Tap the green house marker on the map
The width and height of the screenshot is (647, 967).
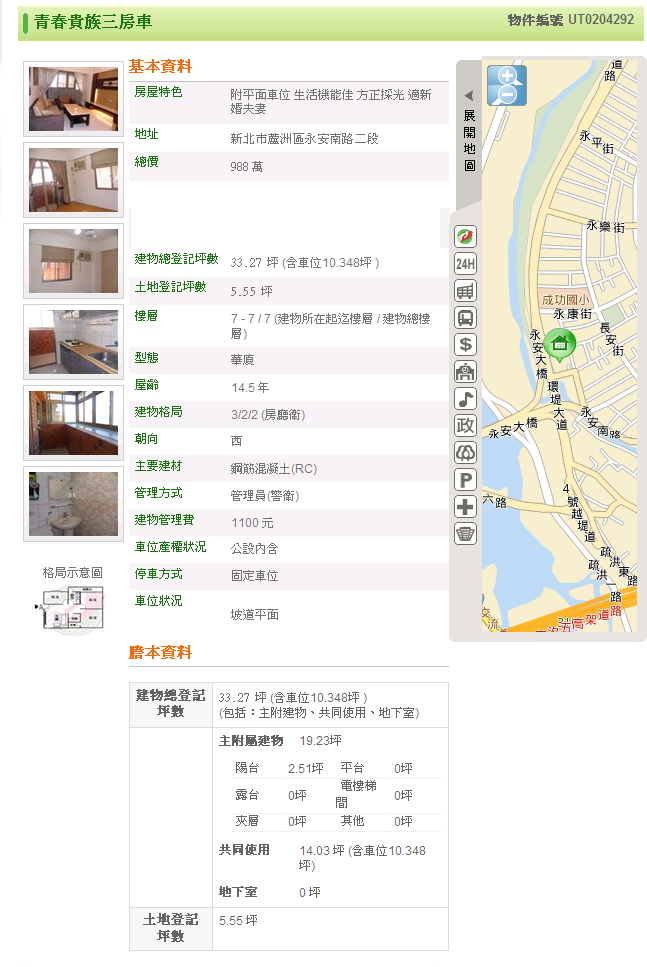[x=559, y=345]
